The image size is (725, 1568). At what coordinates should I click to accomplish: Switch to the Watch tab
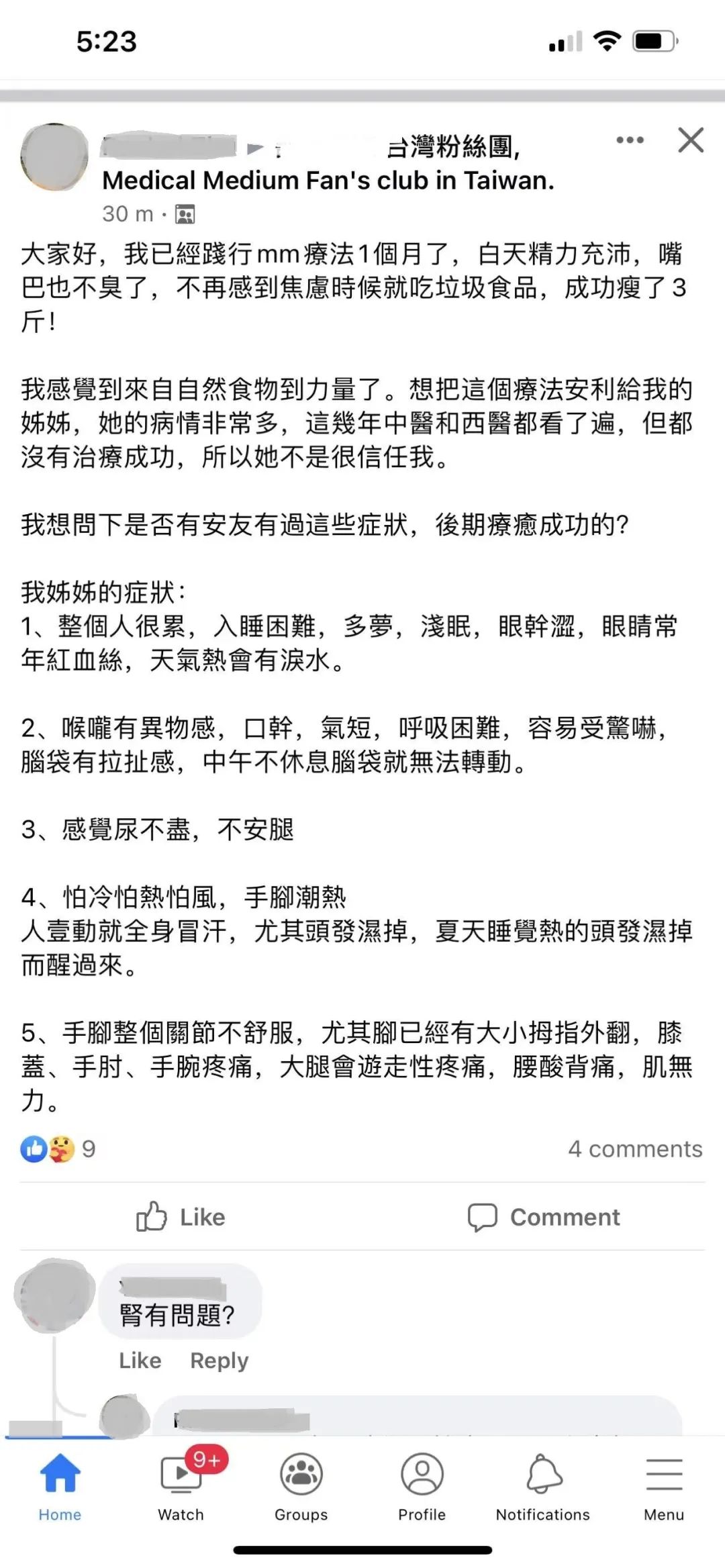tap(181, 1486)
